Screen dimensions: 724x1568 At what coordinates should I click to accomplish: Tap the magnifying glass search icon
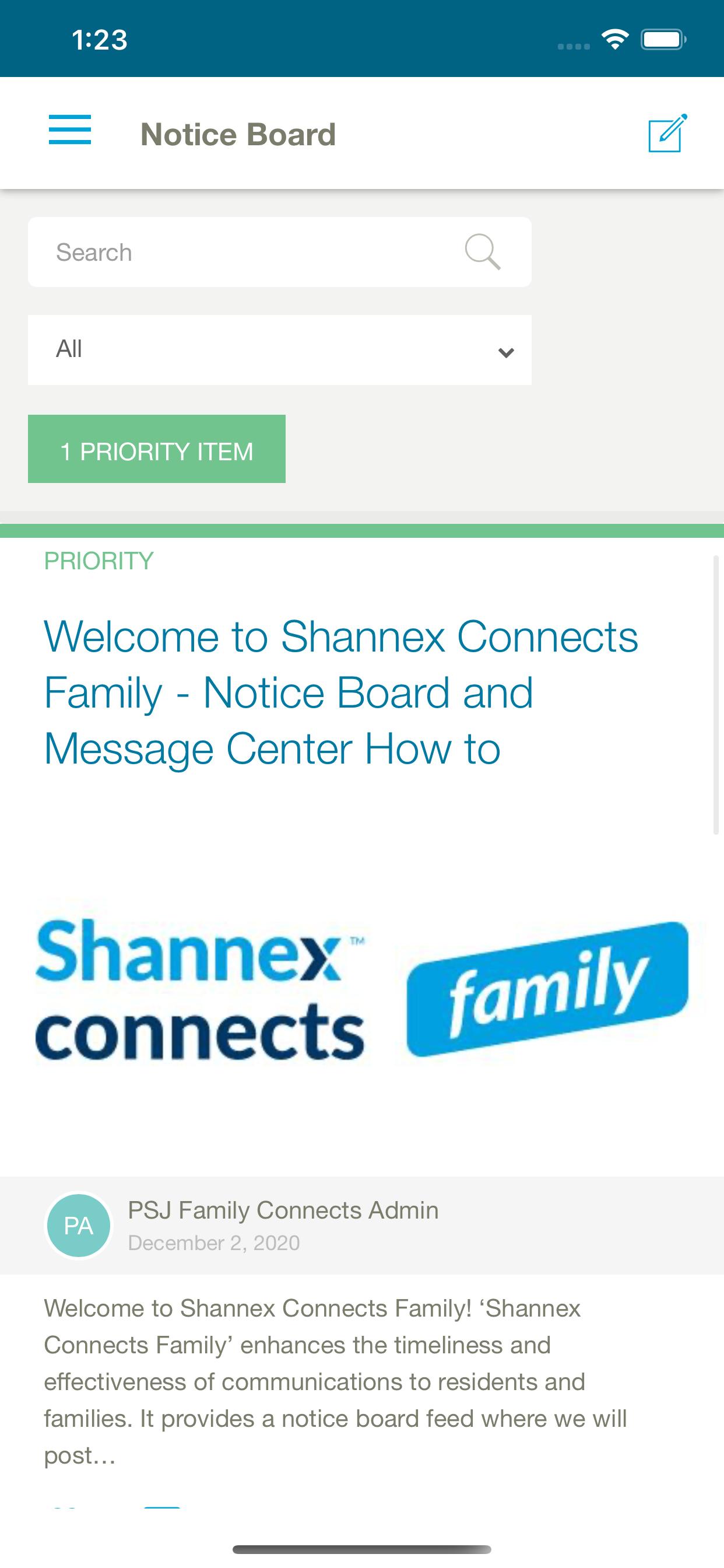(x=483, y=251)
